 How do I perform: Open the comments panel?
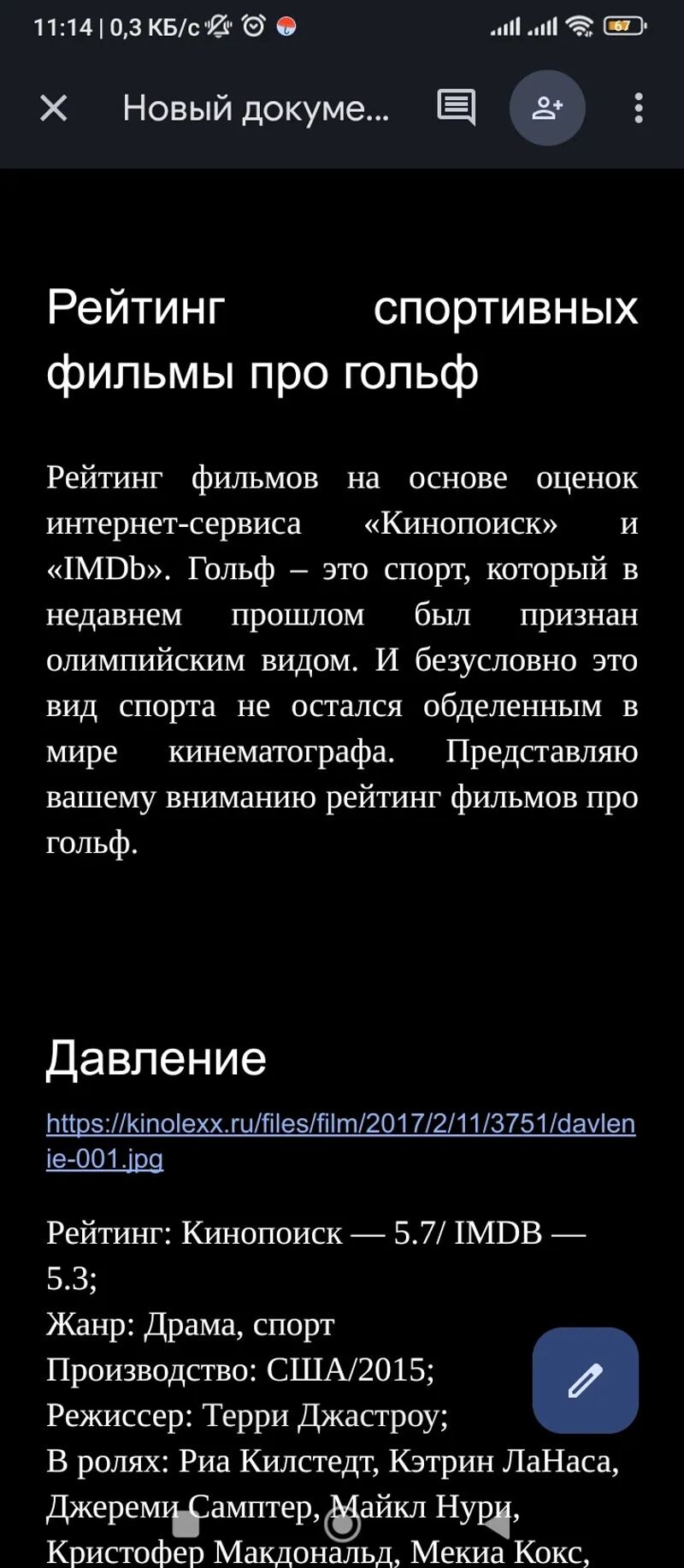click(x=457, y=109)
